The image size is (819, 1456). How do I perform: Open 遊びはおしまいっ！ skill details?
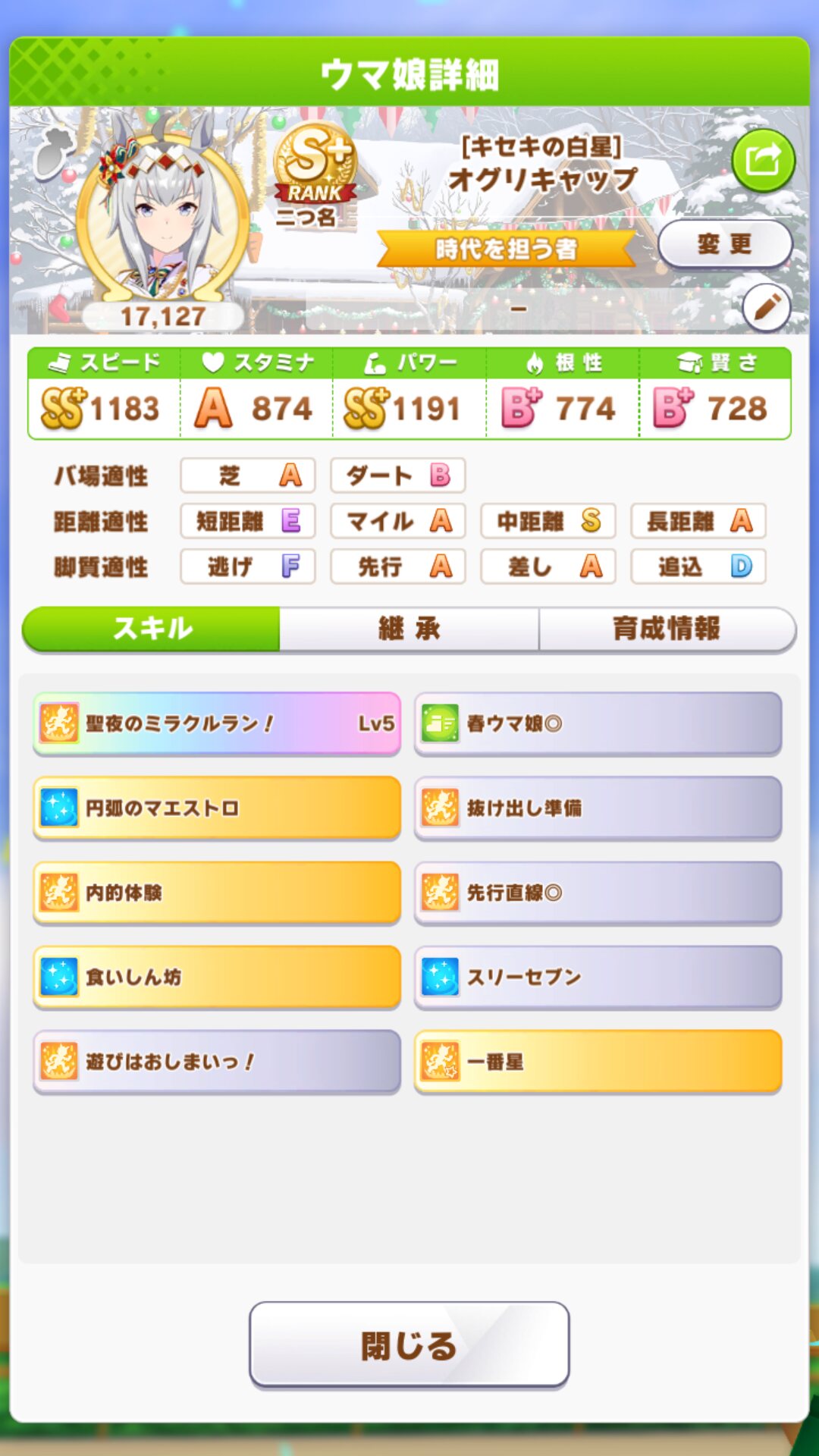click(217, 1062)
